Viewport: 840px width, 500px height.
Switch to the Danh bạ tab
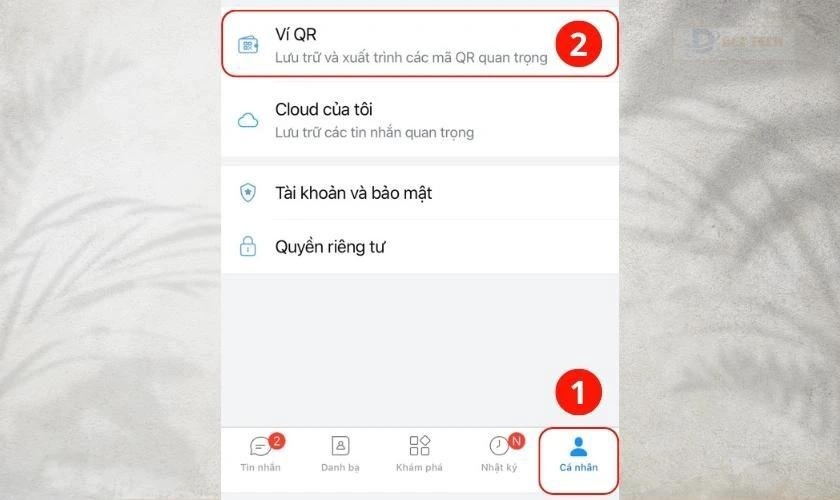tap(340, 454)
